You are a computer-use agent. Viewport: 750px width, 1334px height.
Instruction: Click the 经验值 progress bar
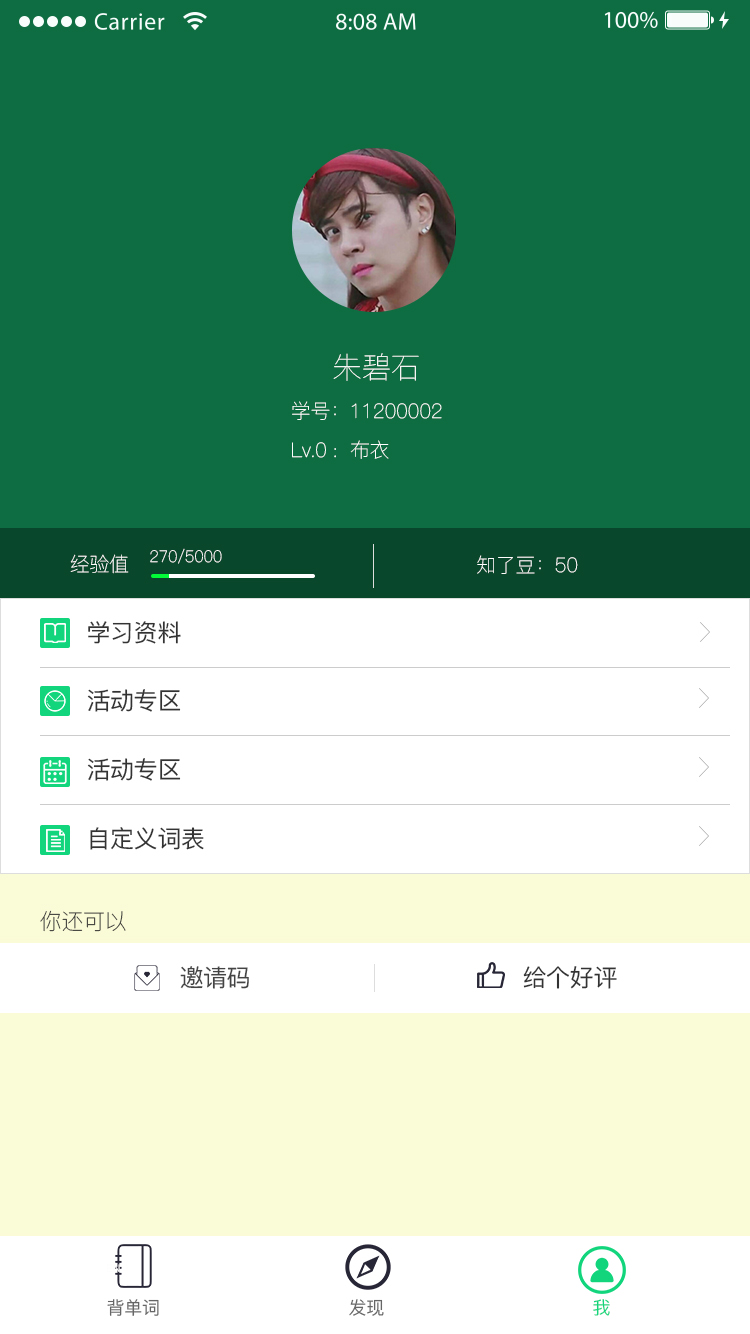click(232, 575)
